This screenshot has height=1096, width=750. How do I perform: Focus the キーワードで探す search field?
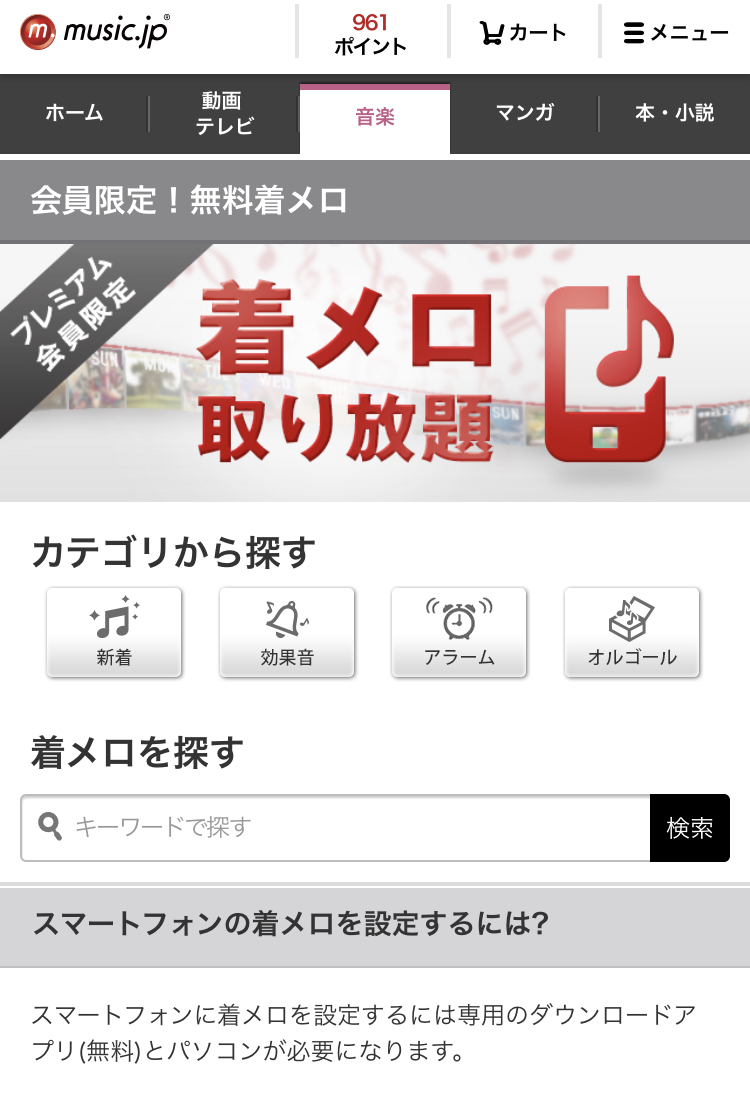[350, 827]
